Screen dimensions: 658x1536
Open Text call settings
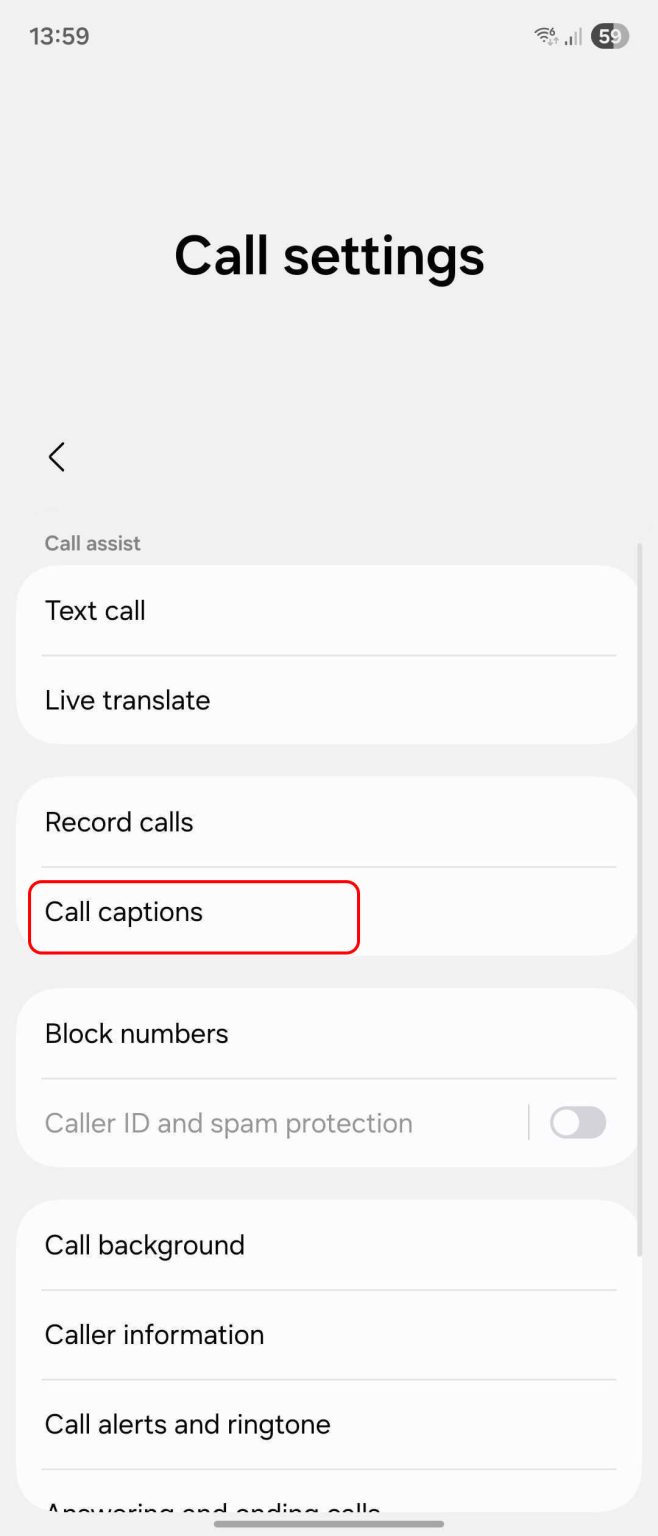(328, 611)
